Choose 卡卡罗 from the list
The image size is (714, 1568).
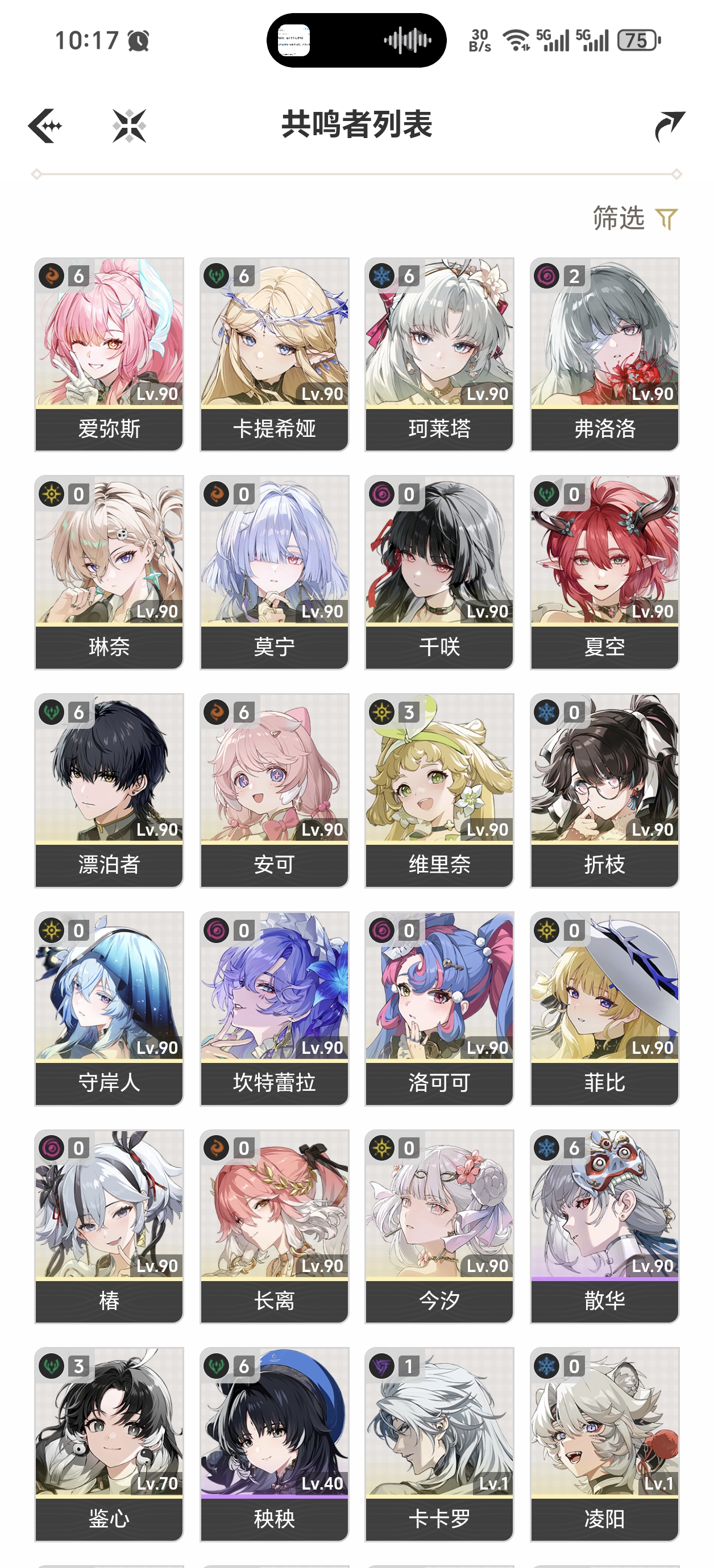439,1443
